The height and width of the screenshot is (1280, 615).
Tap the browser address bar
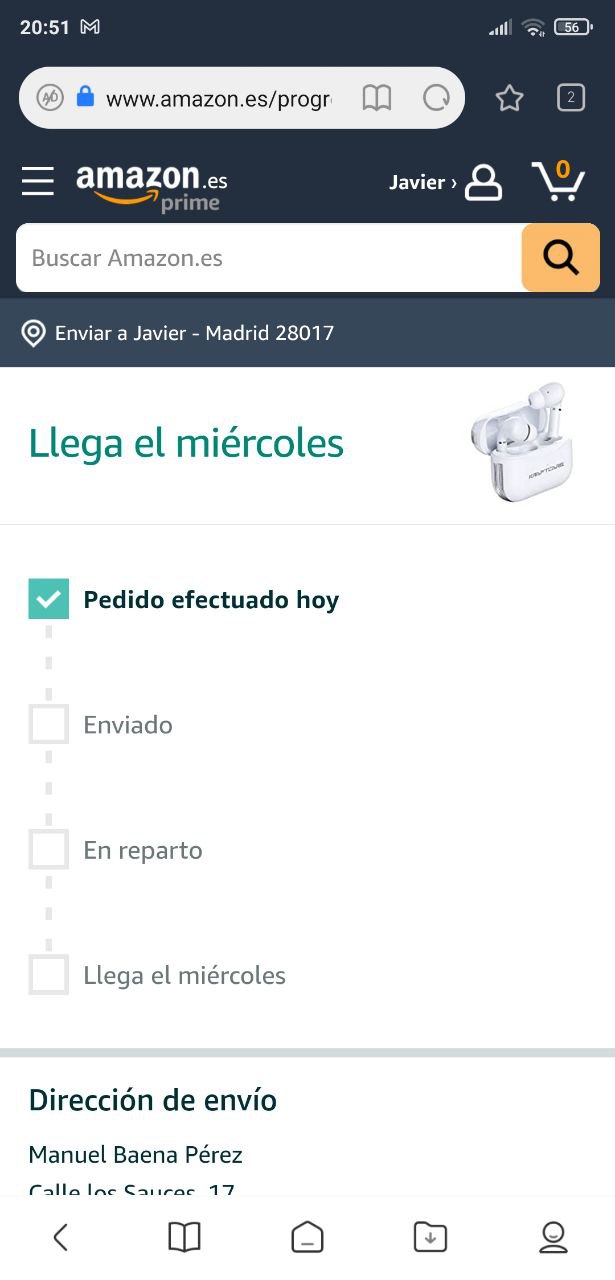pos(218,98)
